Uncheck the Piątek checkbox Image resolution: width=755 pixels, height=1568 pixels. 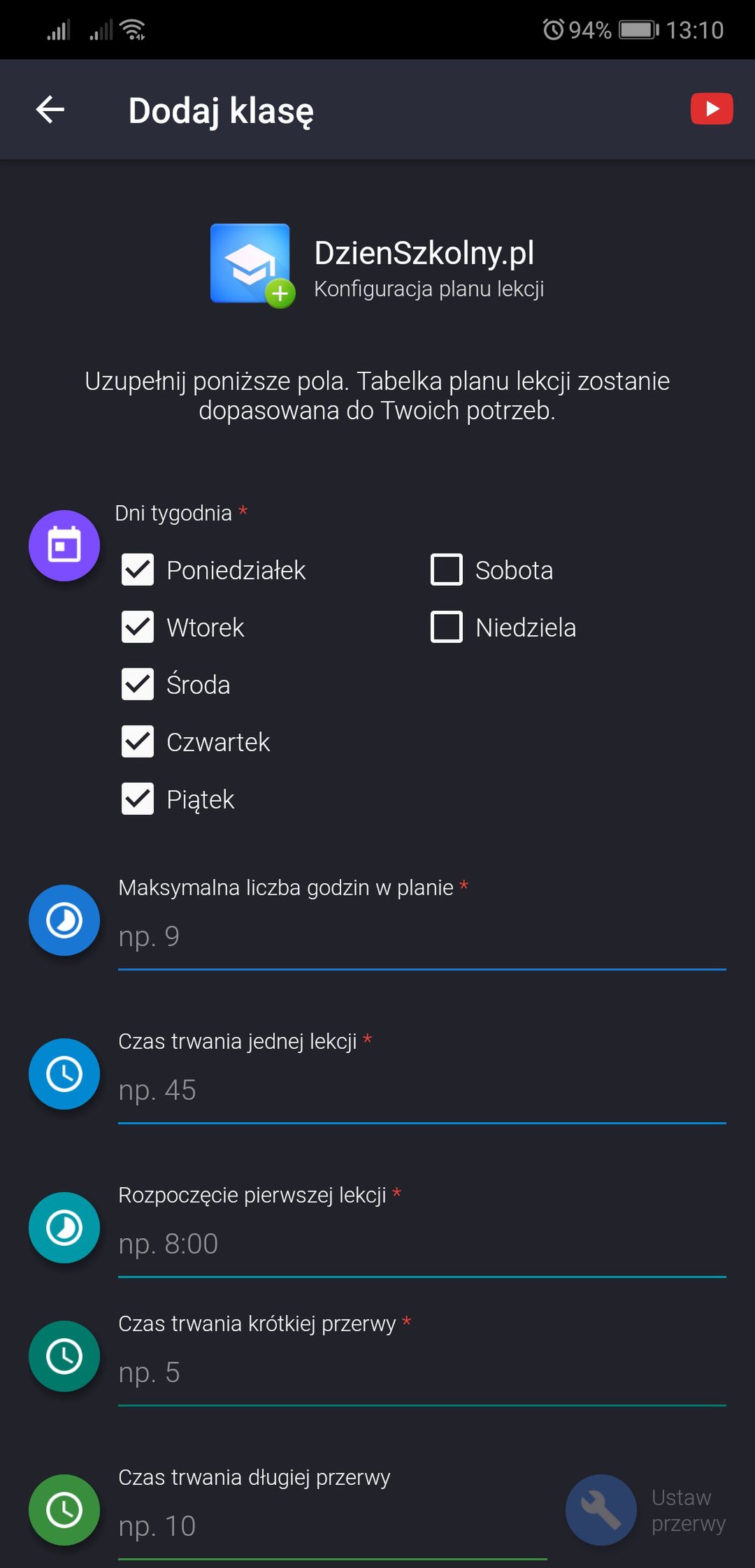[138, 799]
